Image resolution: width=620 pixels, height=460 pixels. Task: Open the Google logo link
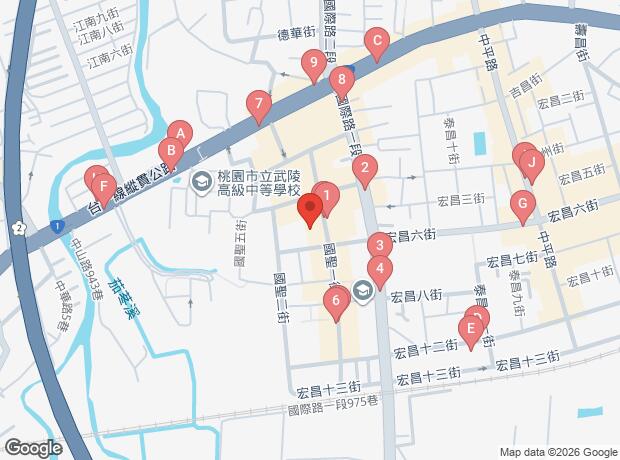click(33, 448)
